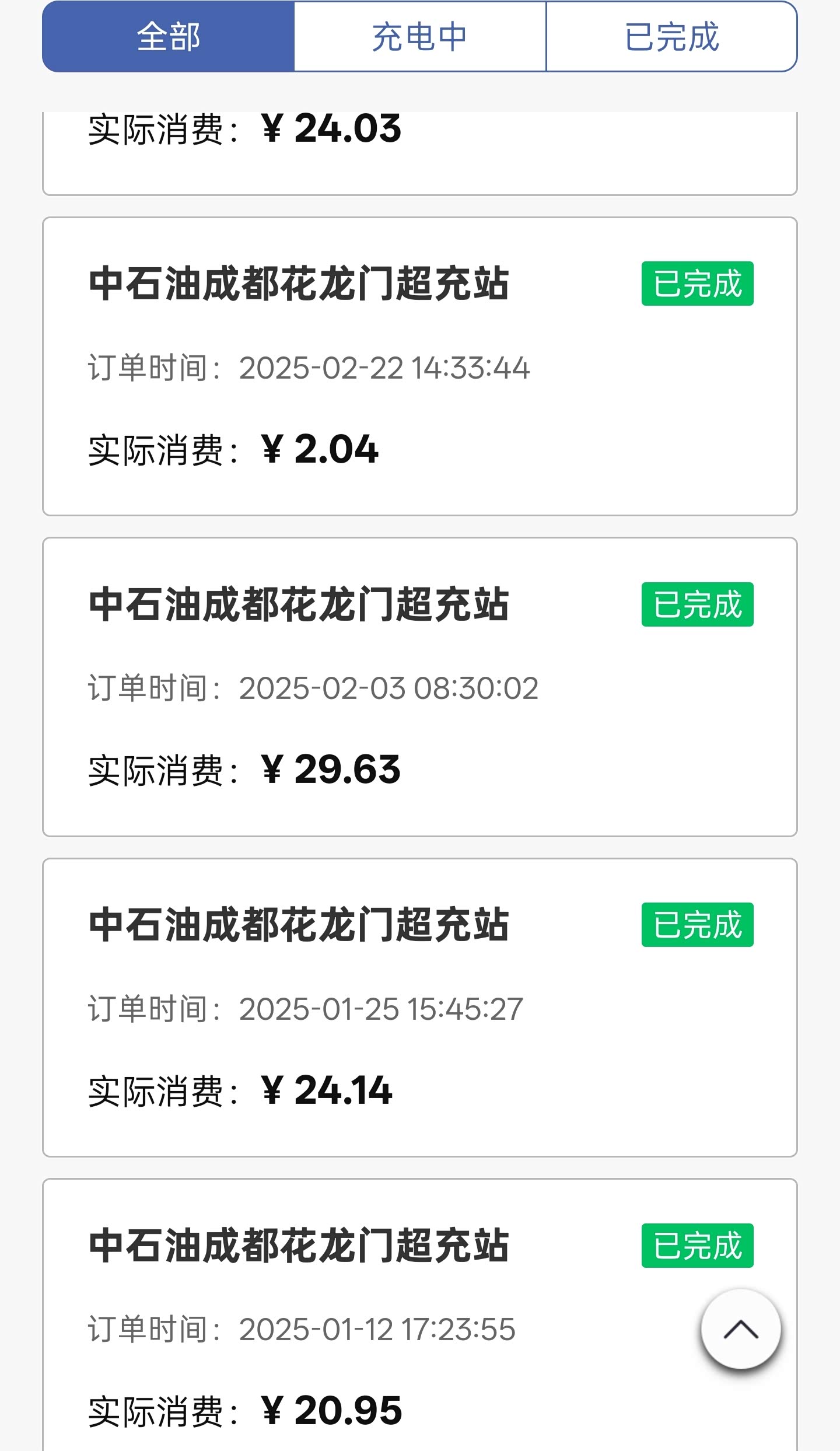Image resolution: width=840 pixels, height=1451 pixels.
Task: Open the 2025-01-25 15:45:27 order card
Action: pos(419,1008)
